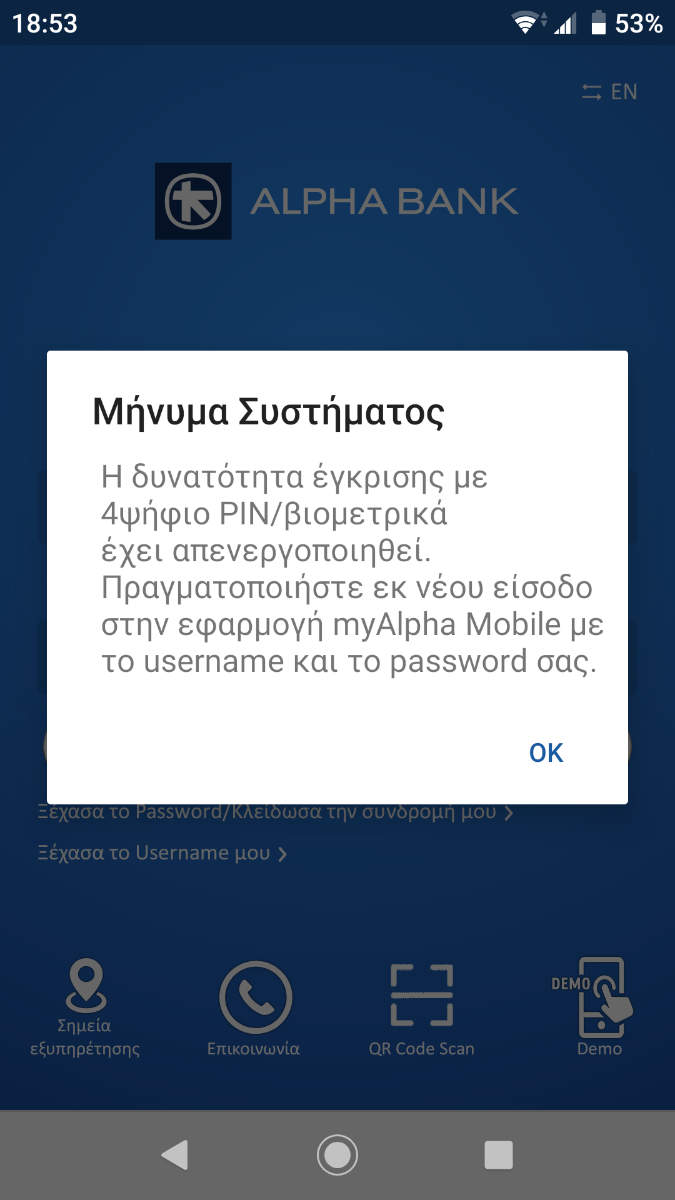Switch the app language to EN
Viewport: 675px width, 1200px height.
click(x=609, y=92)
